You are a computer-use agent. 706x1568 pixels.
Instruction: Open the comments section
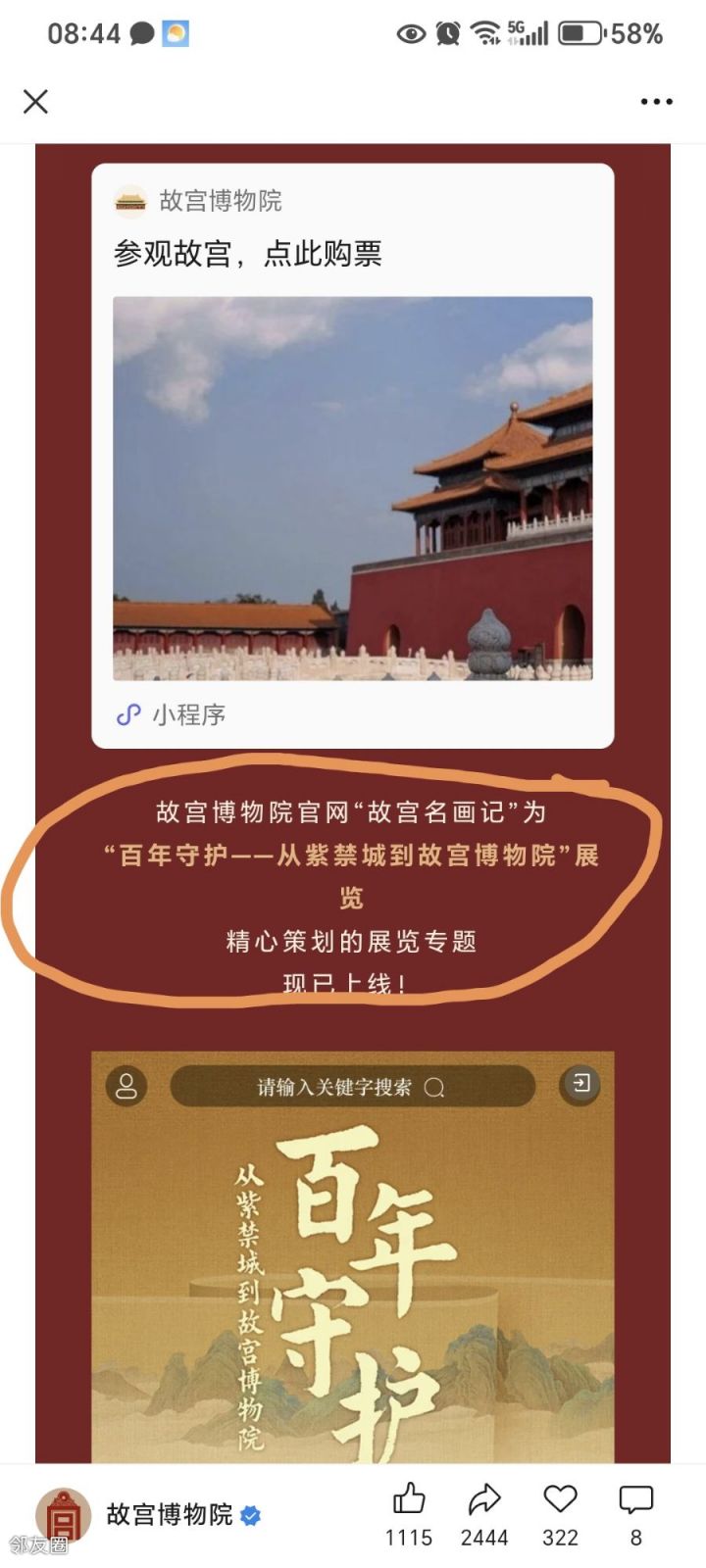pos(635,1499)
